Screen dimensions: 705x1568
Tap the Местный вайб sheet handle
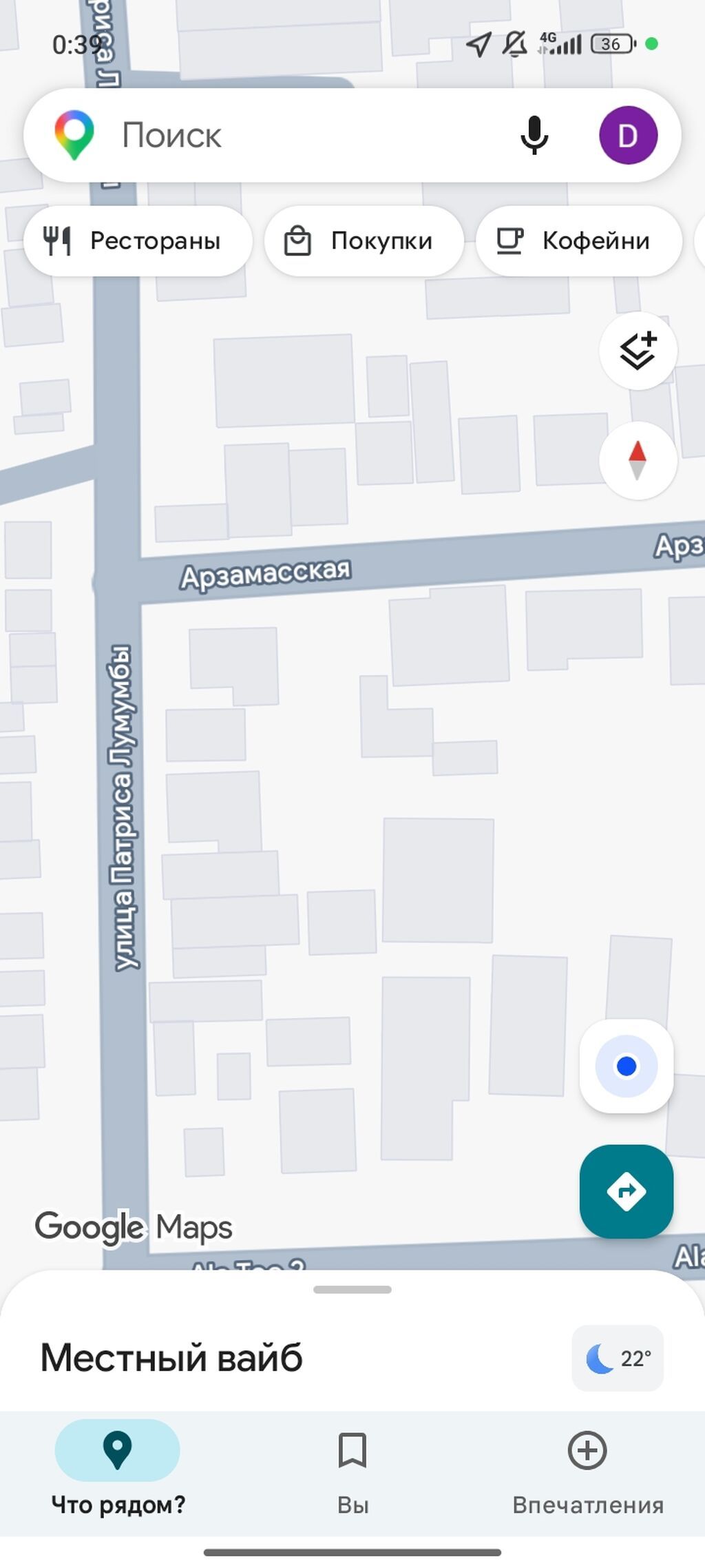click(352, 1289)
